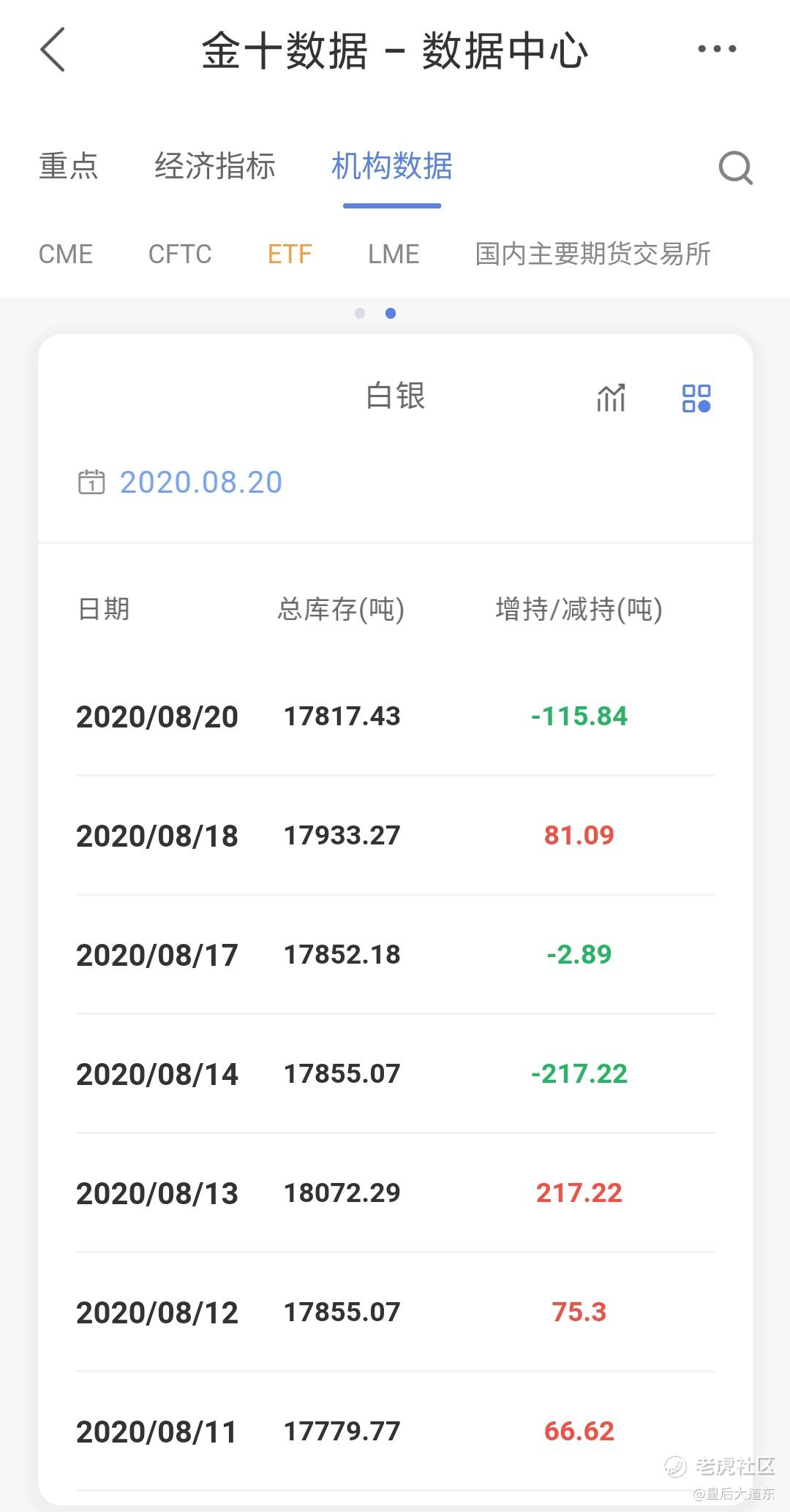Select the 机构数据 tab
The image size is (790, 1512).
[x=392, y=167]
